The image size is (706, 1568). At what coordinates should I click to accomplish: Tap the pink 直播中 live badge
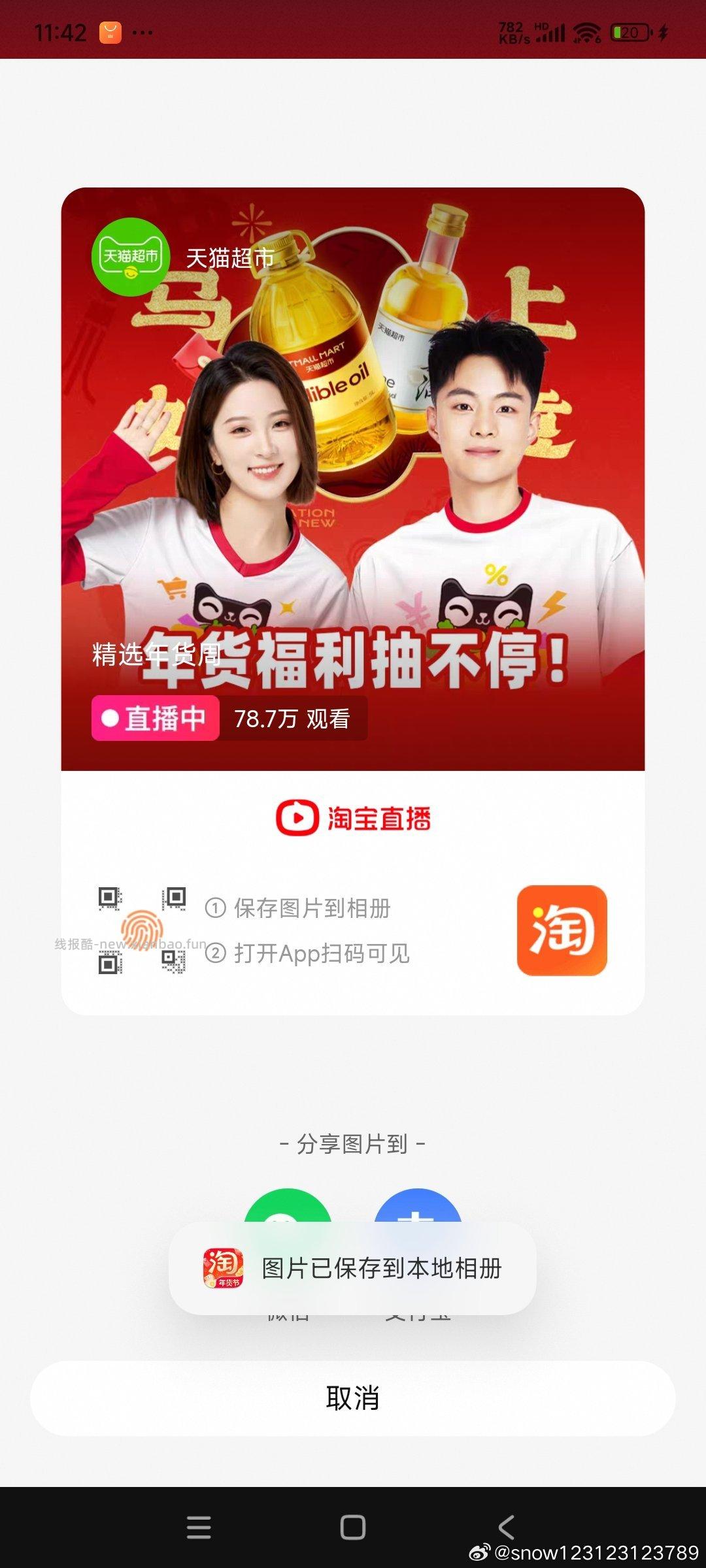pos(157,717)
